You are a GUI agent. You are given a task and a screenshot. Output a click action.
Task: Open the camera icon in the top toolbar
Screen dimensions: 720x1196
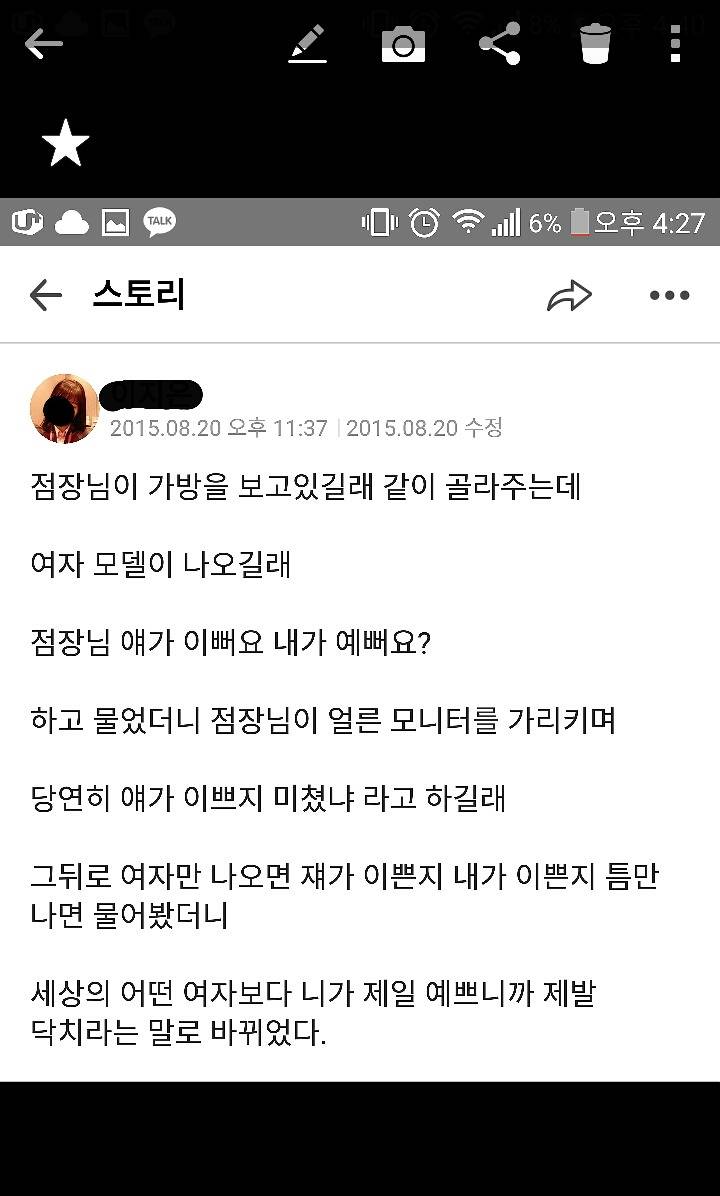point(403,43)
